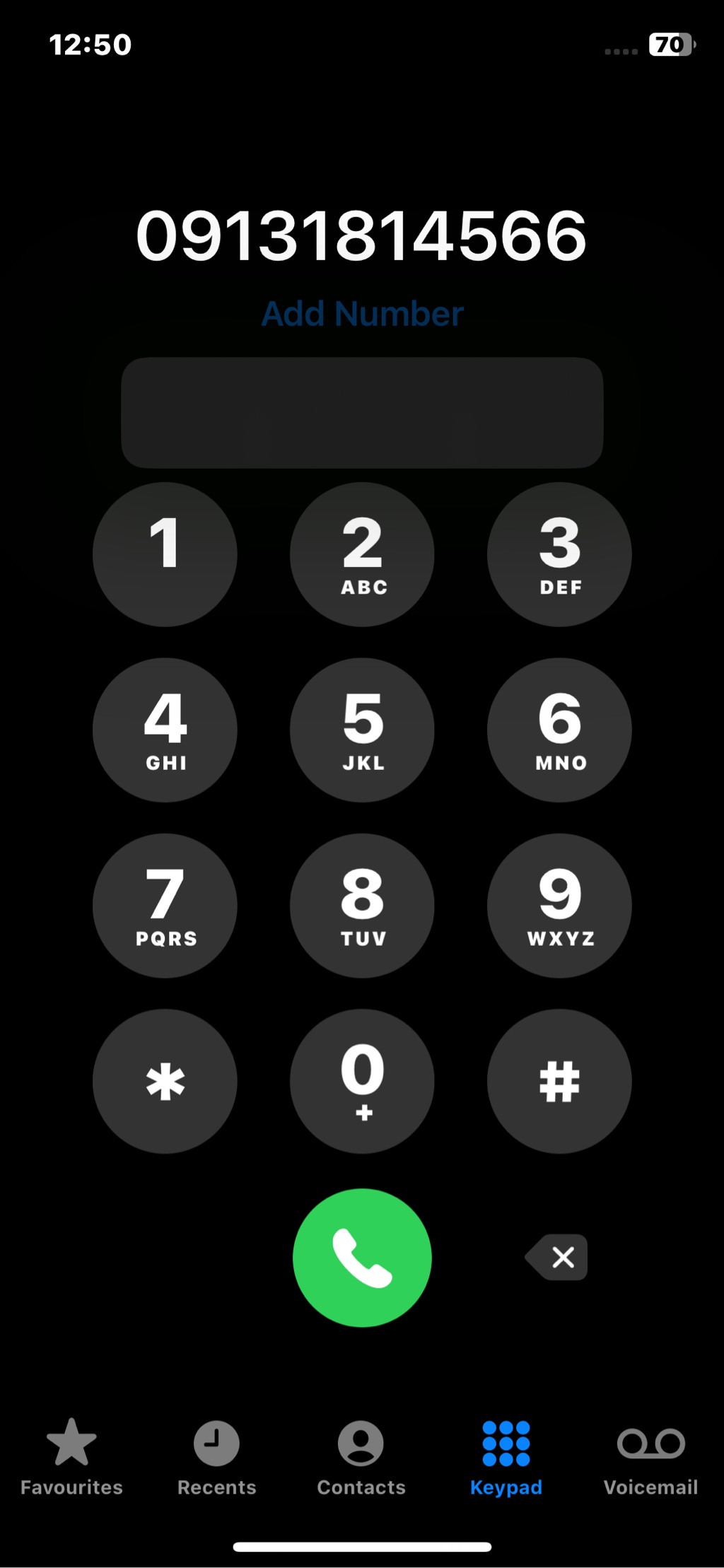Tap the 9 WXYZ key

point(559,906)
